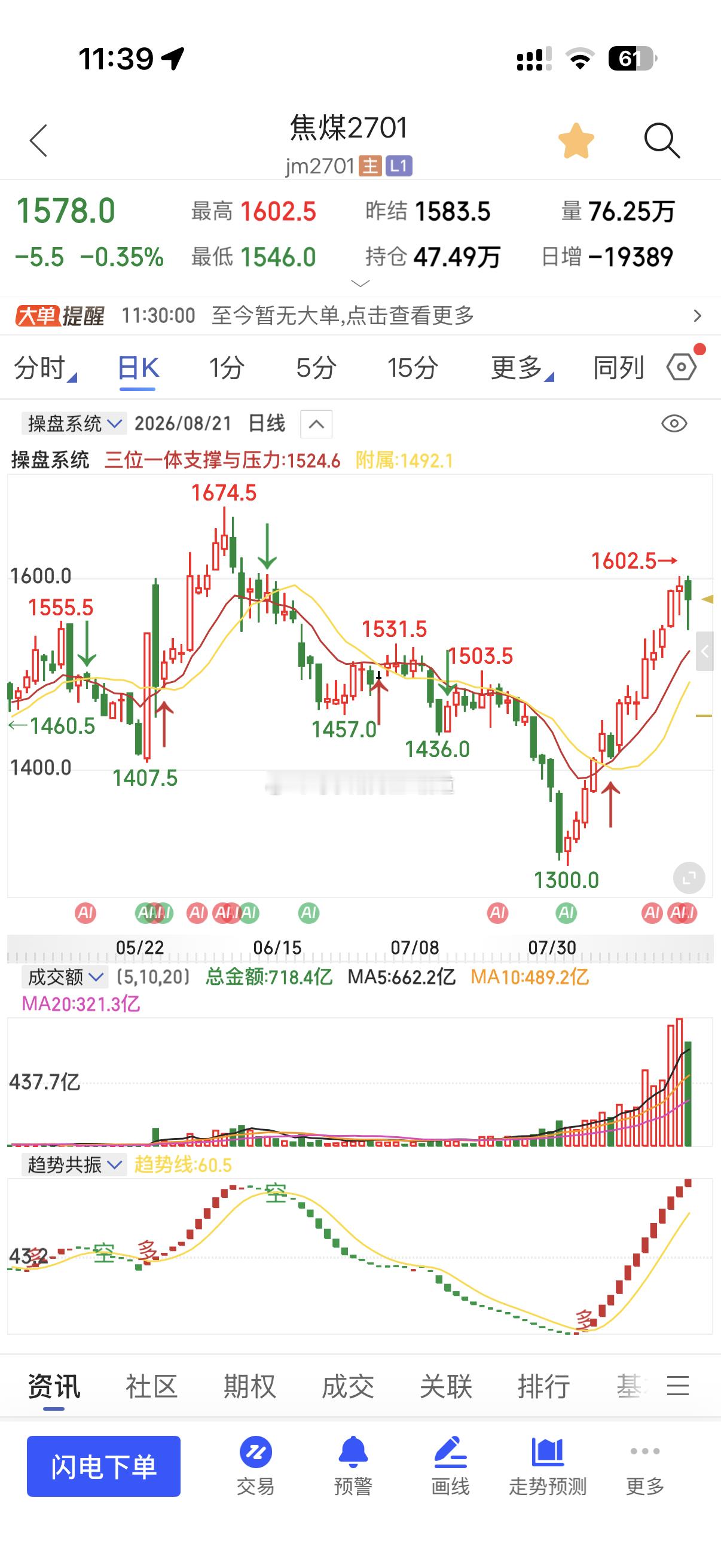Select the 15分 timeframe tab
The image size is (721, 1568).
coord(413,368)
